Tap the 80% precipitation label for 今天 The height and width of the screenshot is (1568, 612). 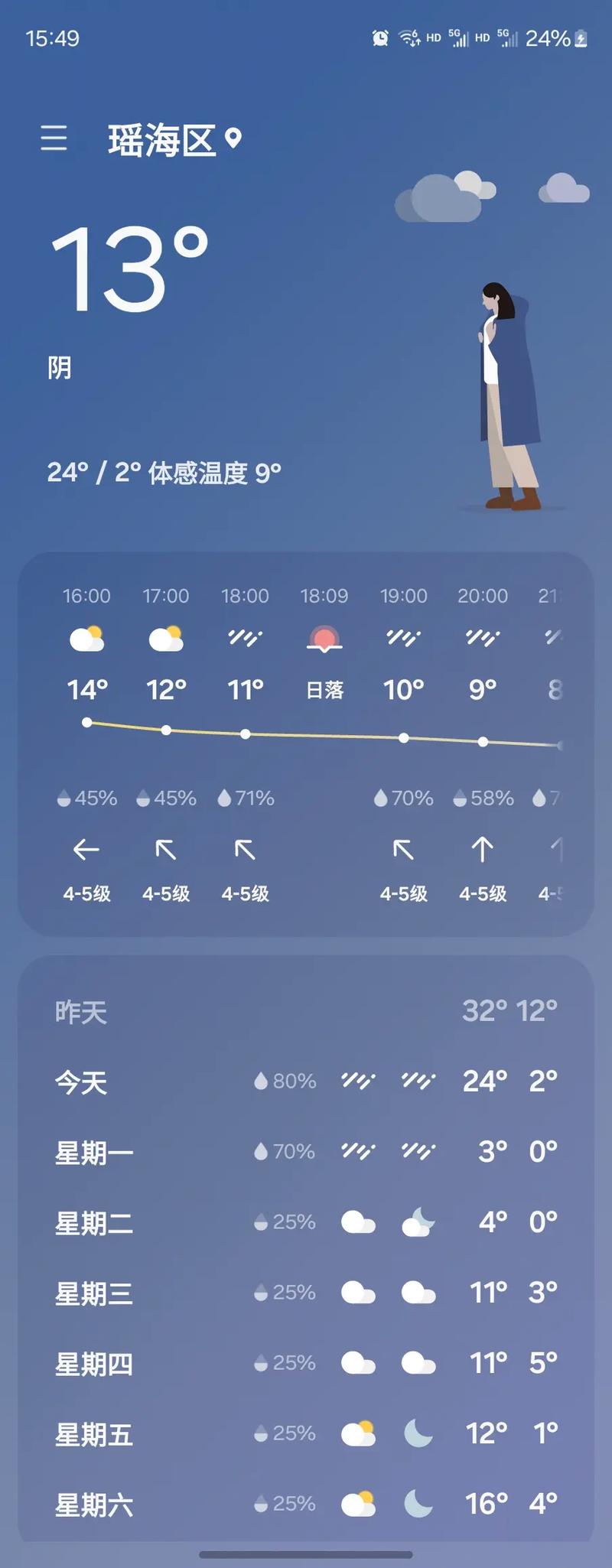coord(287,1080)
